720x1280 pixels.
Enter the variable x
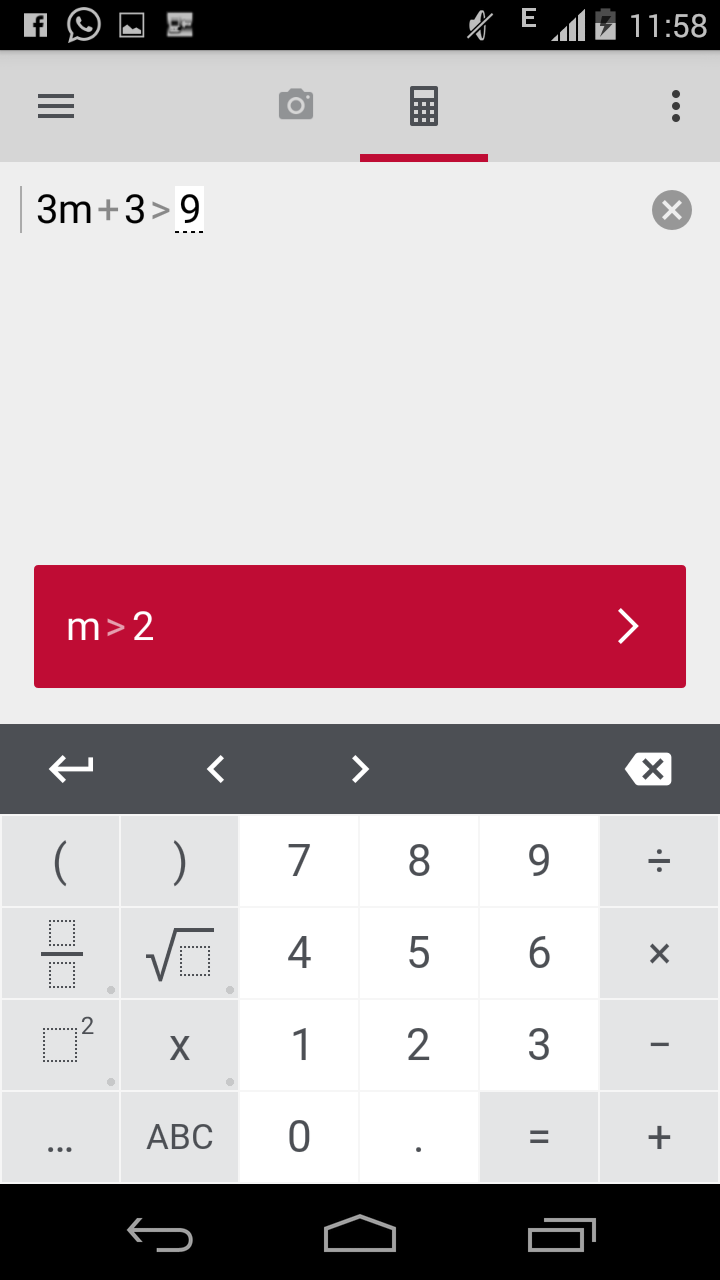(x=180, y=1045)
